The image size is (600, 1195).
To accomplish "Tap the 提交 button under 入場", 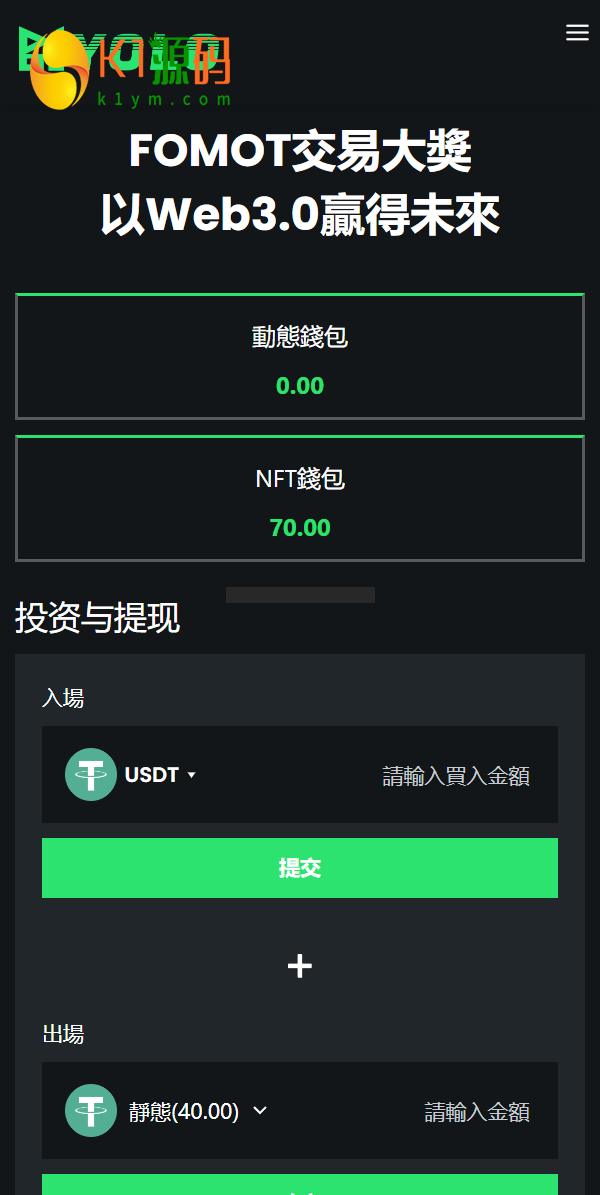I will (300, 868).
